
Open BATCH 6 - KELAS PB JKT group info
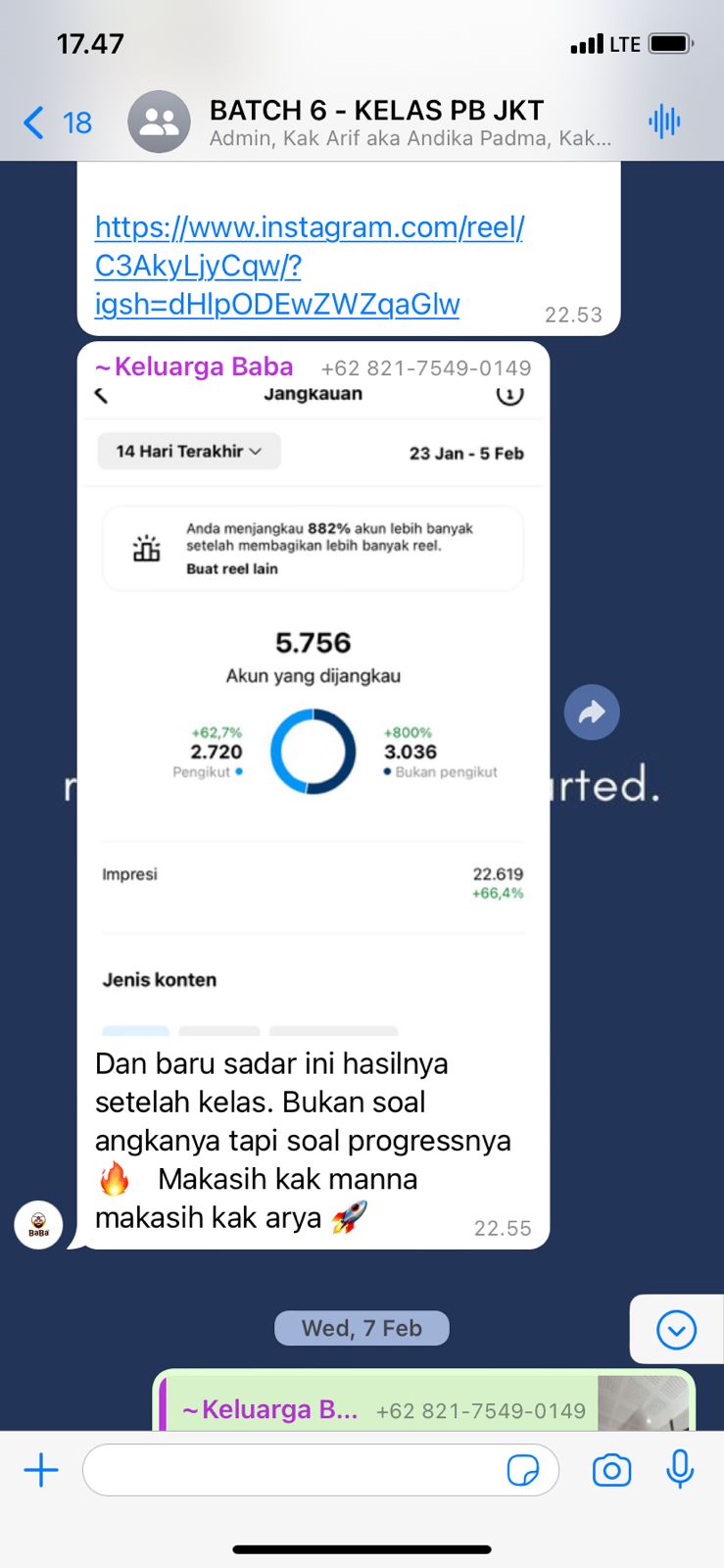coord(376,122)
